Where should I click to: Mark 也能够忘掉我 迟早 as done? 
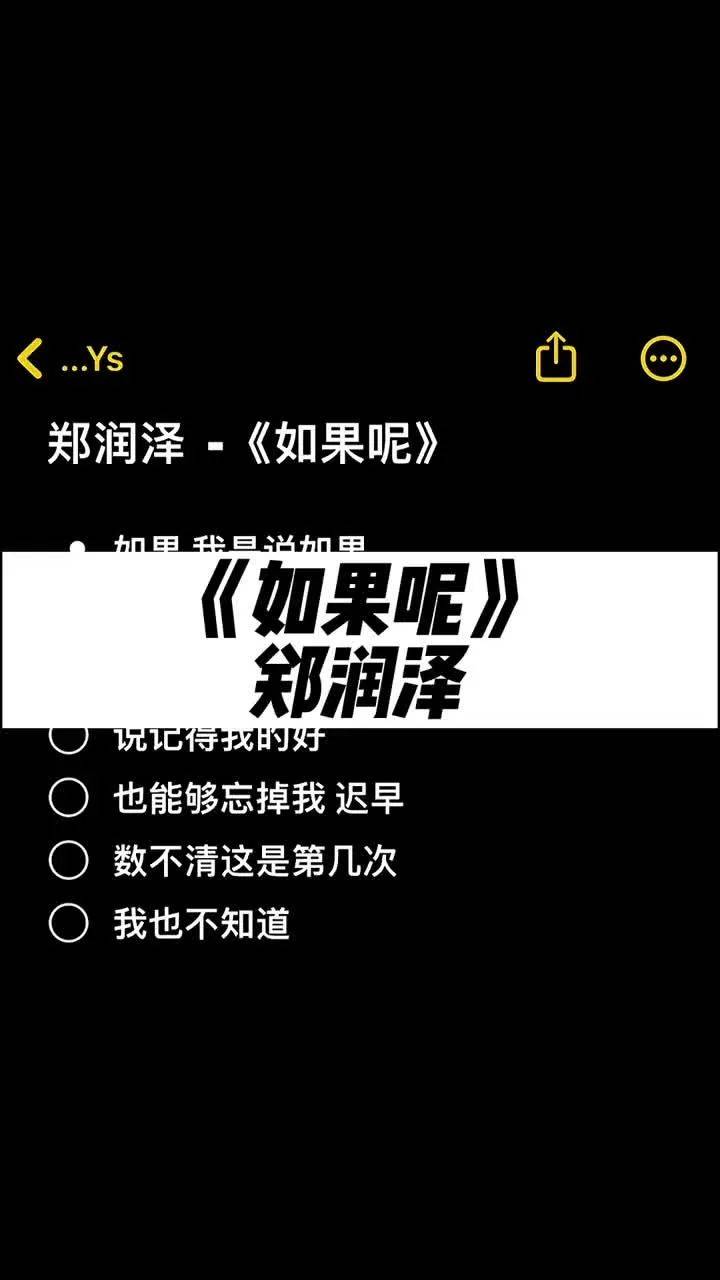(x=68, y=798)
